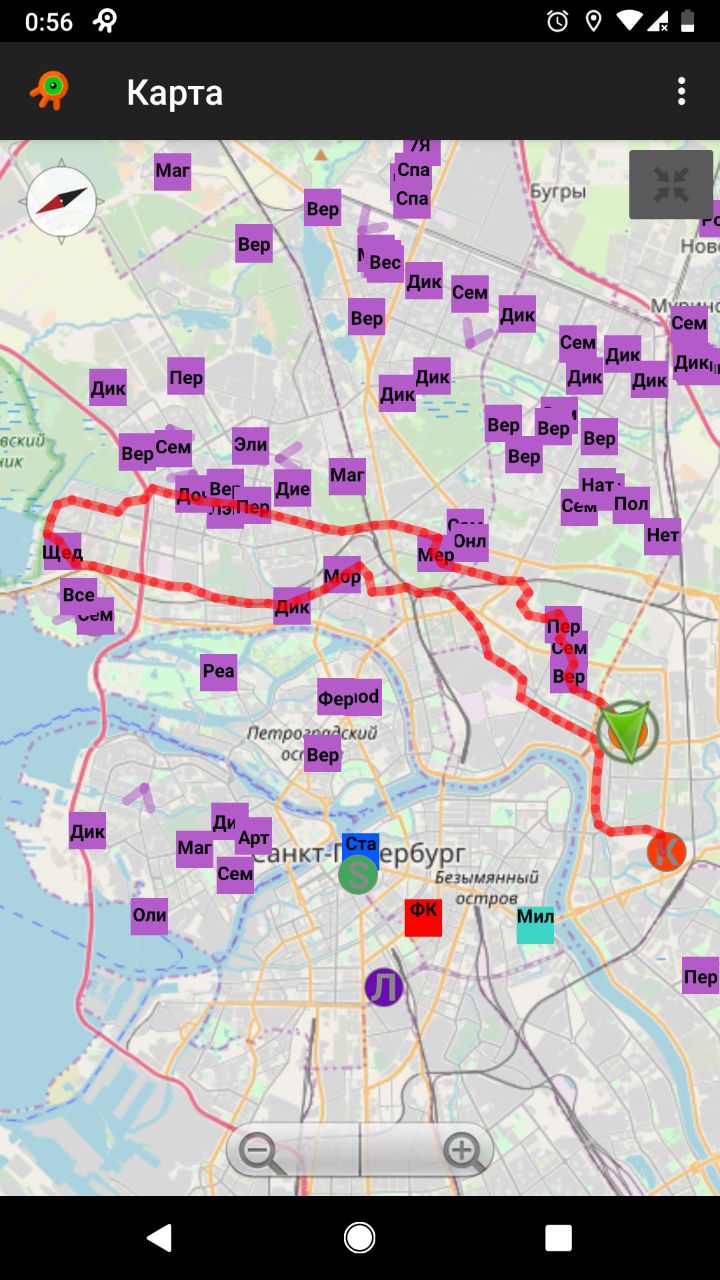
Task: Go to the home screen
Action: tap(359, 1238)
